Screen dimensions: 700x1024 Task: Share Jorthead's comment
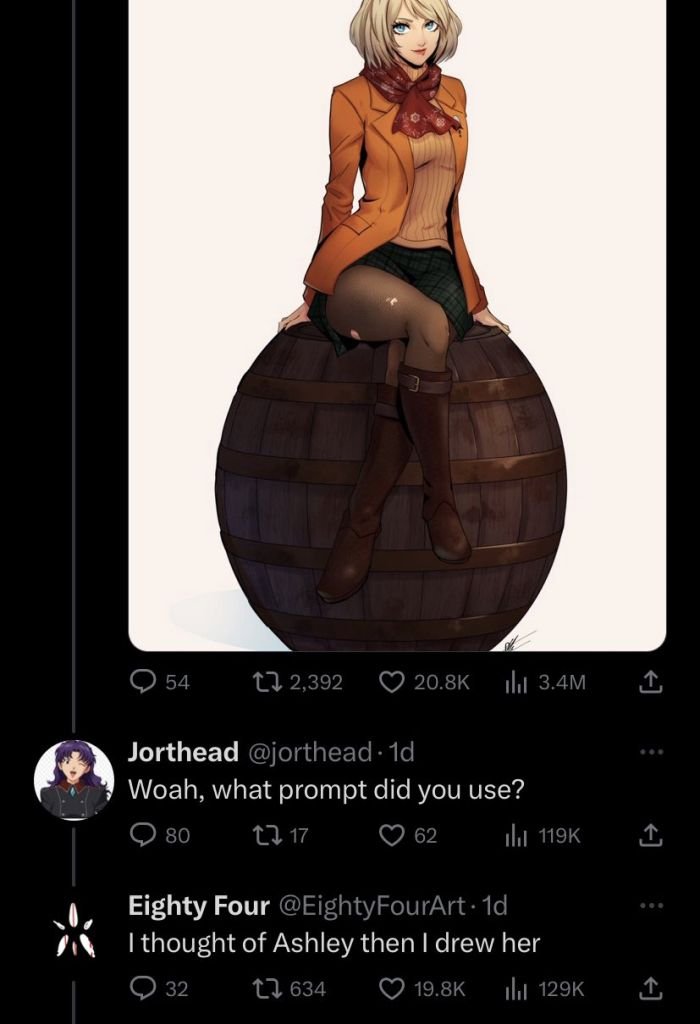click(x=650, y=835)
